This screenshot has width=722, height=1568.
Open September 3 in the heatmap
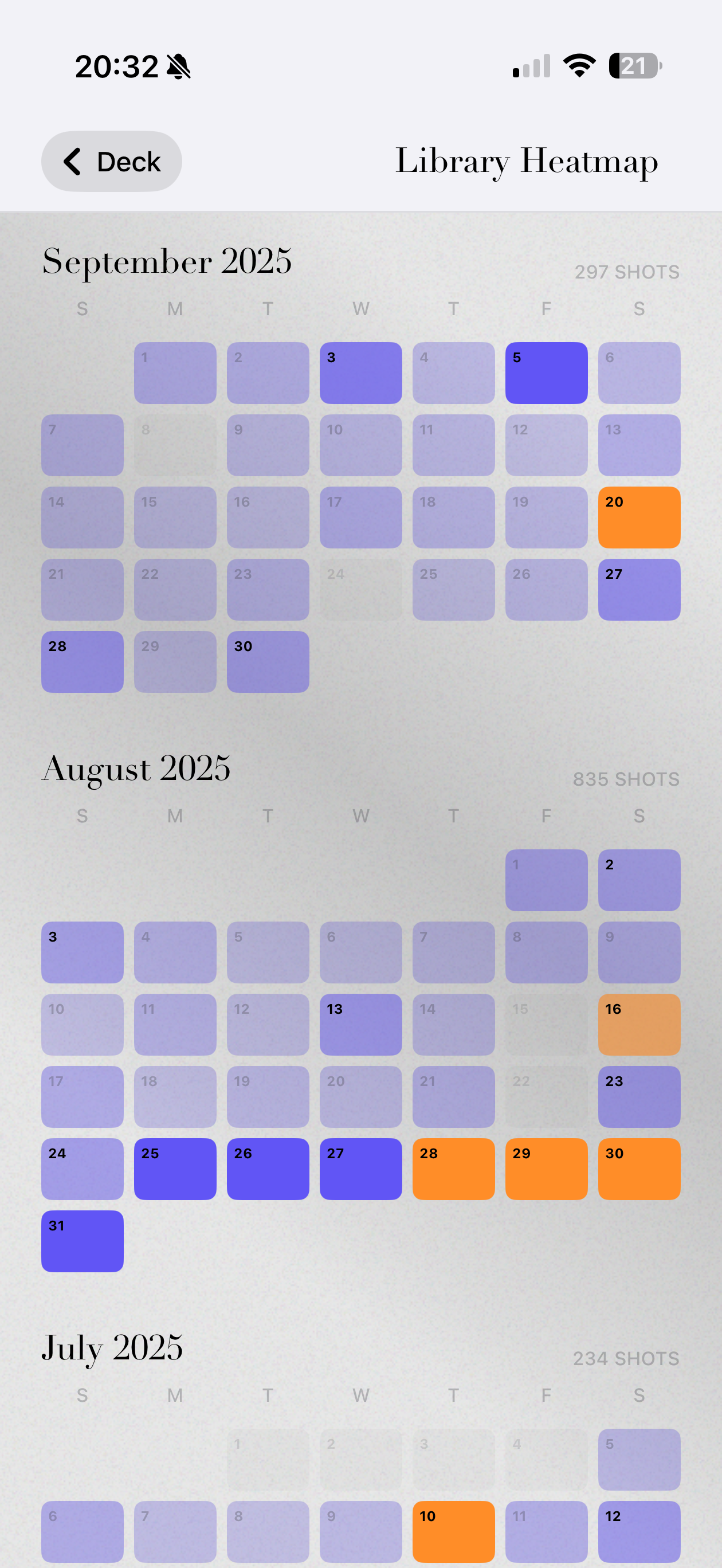360,372
